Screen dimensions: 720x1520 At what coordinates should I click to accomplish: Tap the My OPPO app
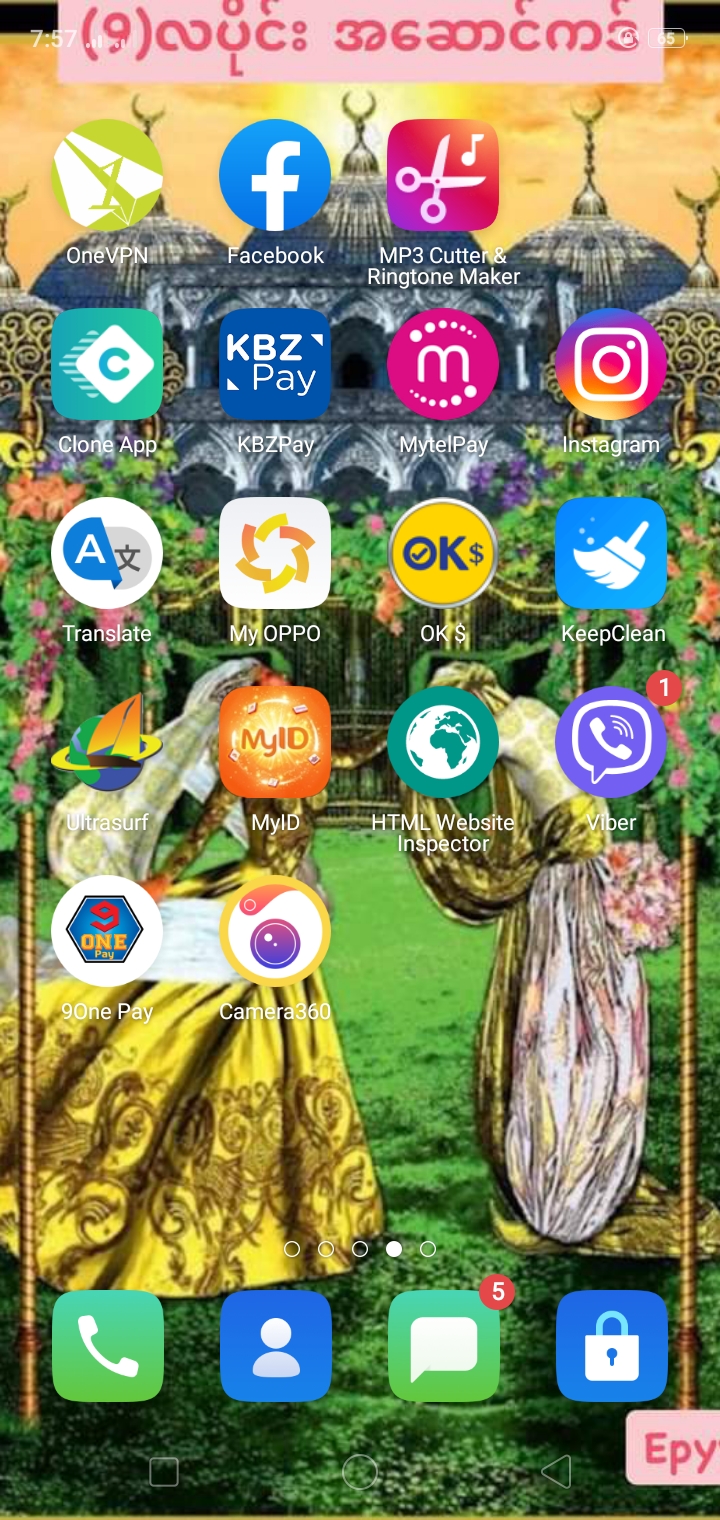click(275, 553)
